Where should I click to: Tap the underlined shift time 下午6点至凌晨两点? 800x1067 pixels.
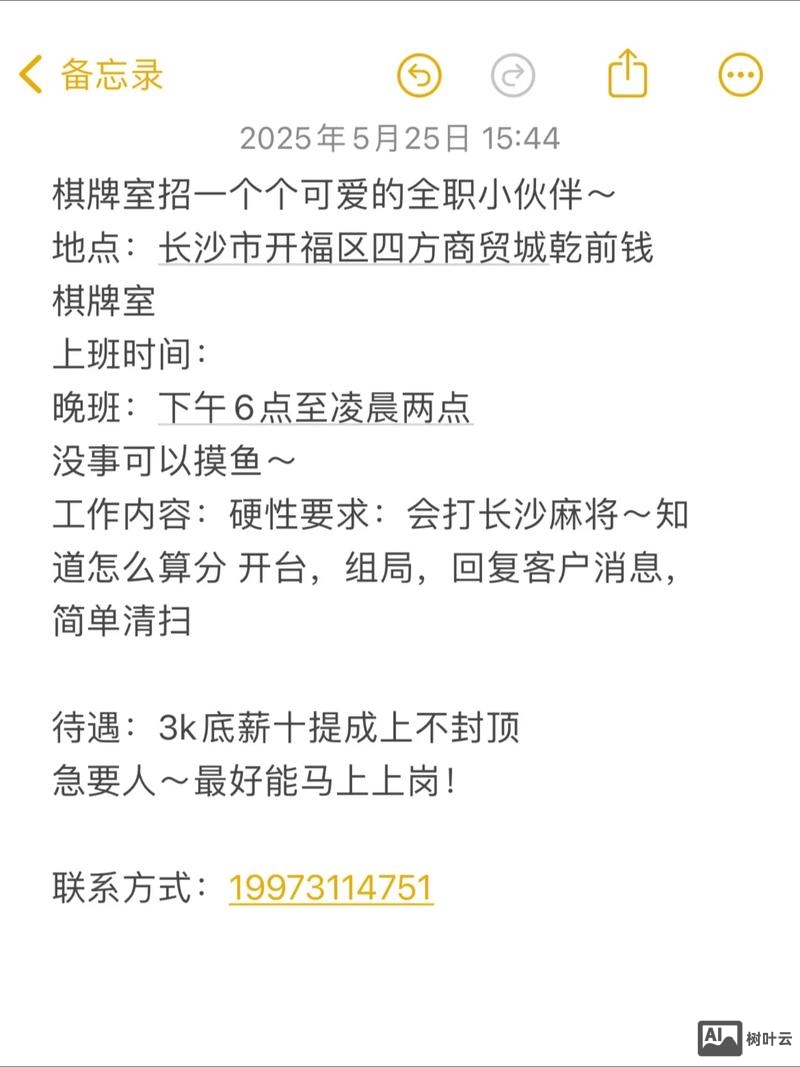(315, 407)
